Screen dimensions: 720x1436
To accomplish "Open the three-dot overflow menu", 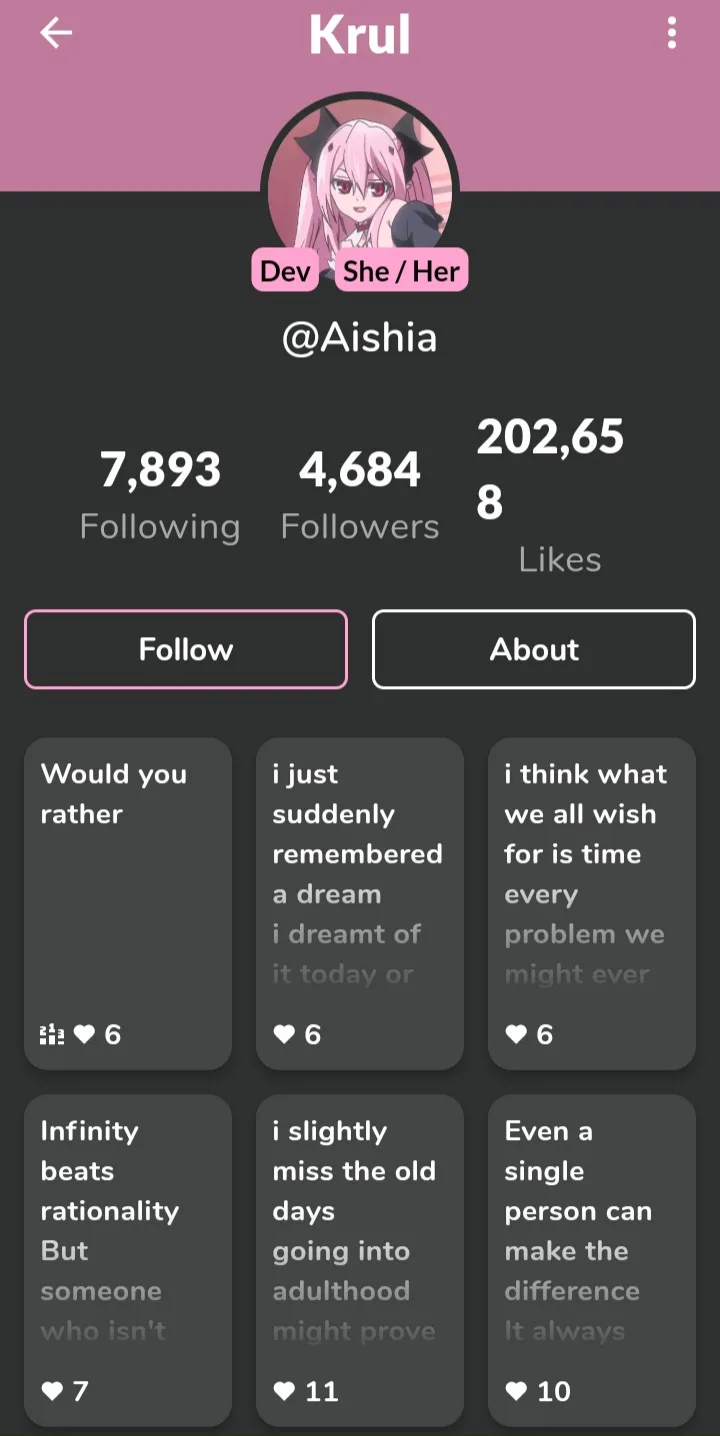I will (672, 33).
